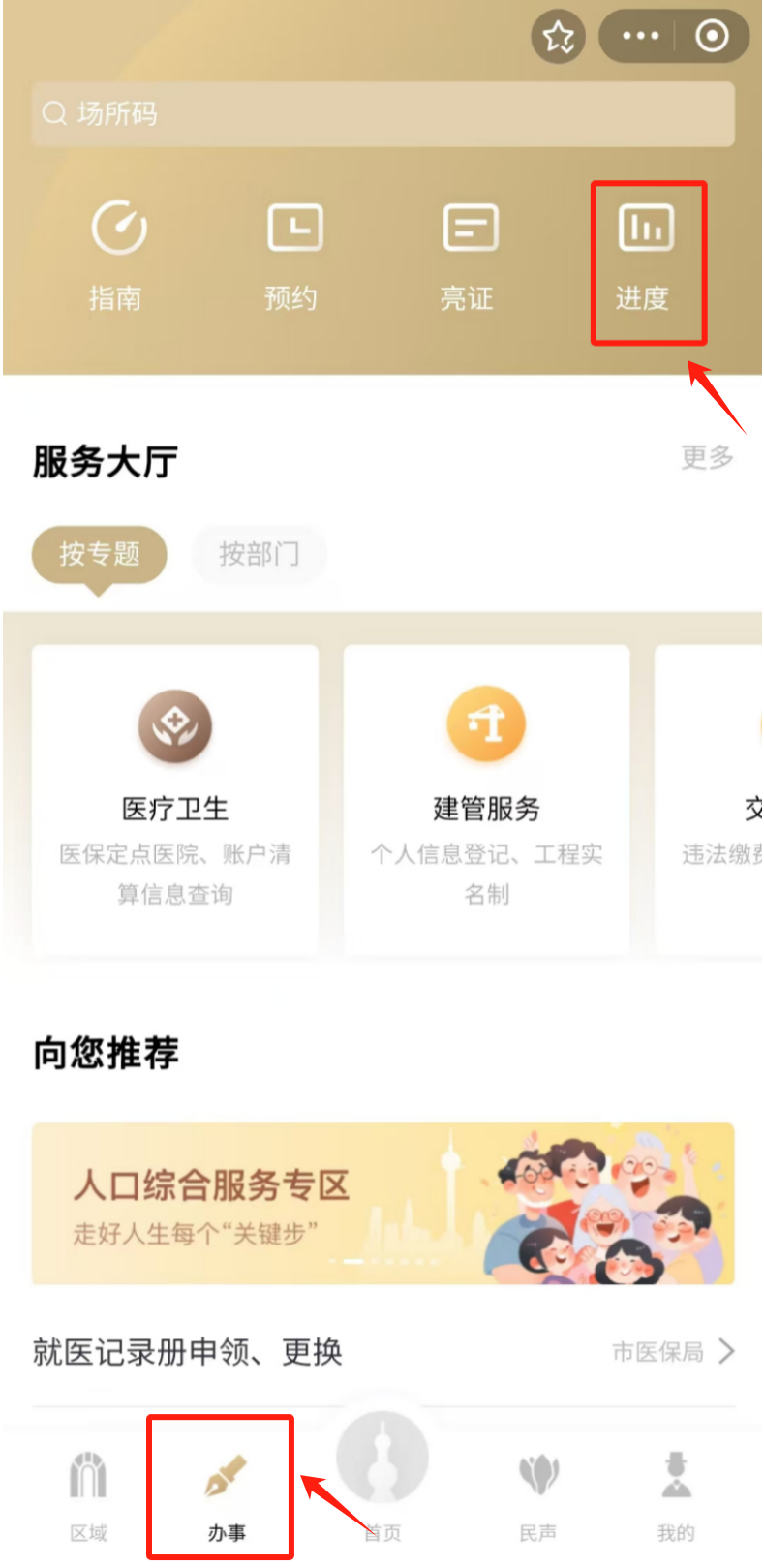Switch to the 区域 tab
764x1568 pixels.
(89, 1494)
